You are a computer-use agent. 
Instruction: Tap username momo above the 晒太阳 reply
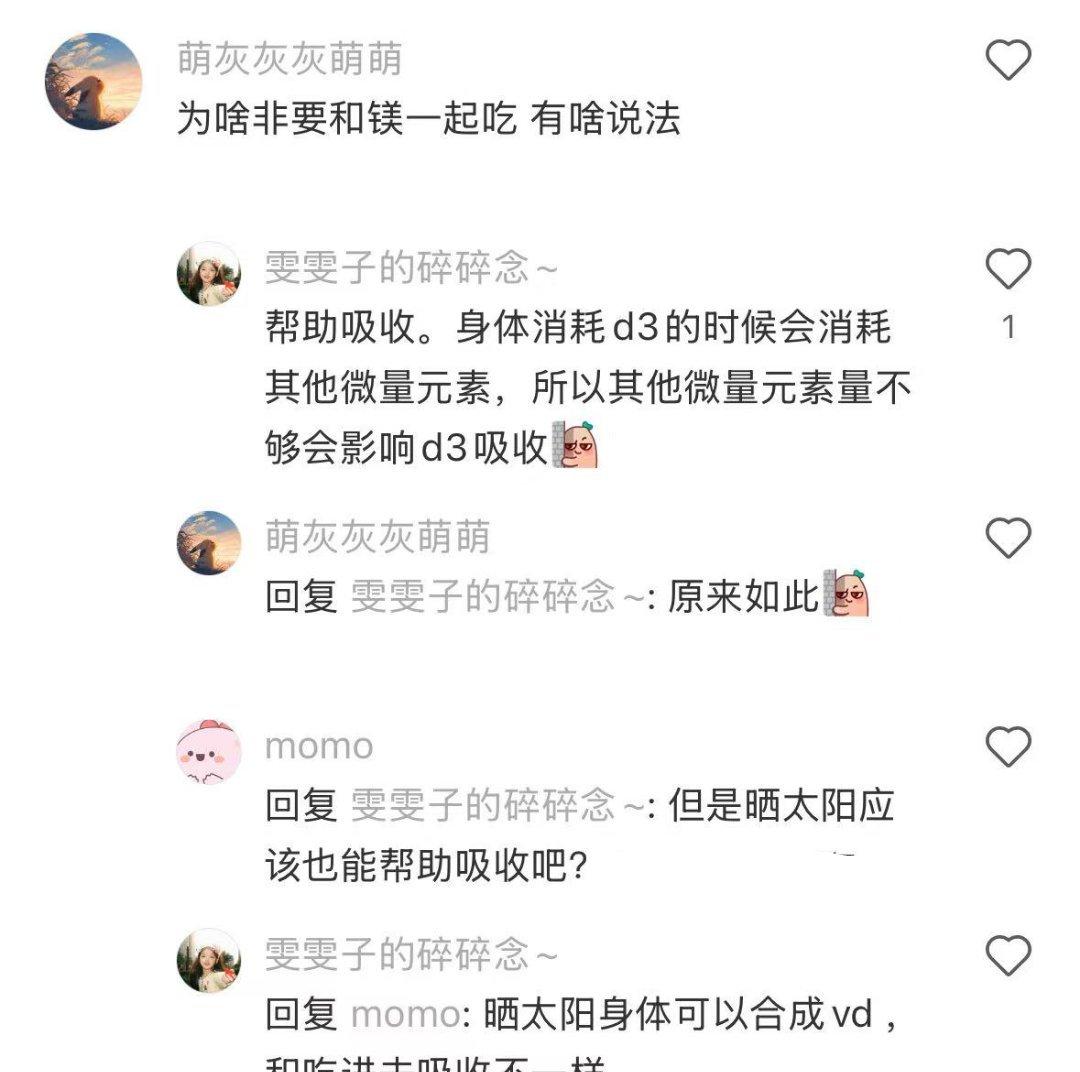[x=319, y=746]
